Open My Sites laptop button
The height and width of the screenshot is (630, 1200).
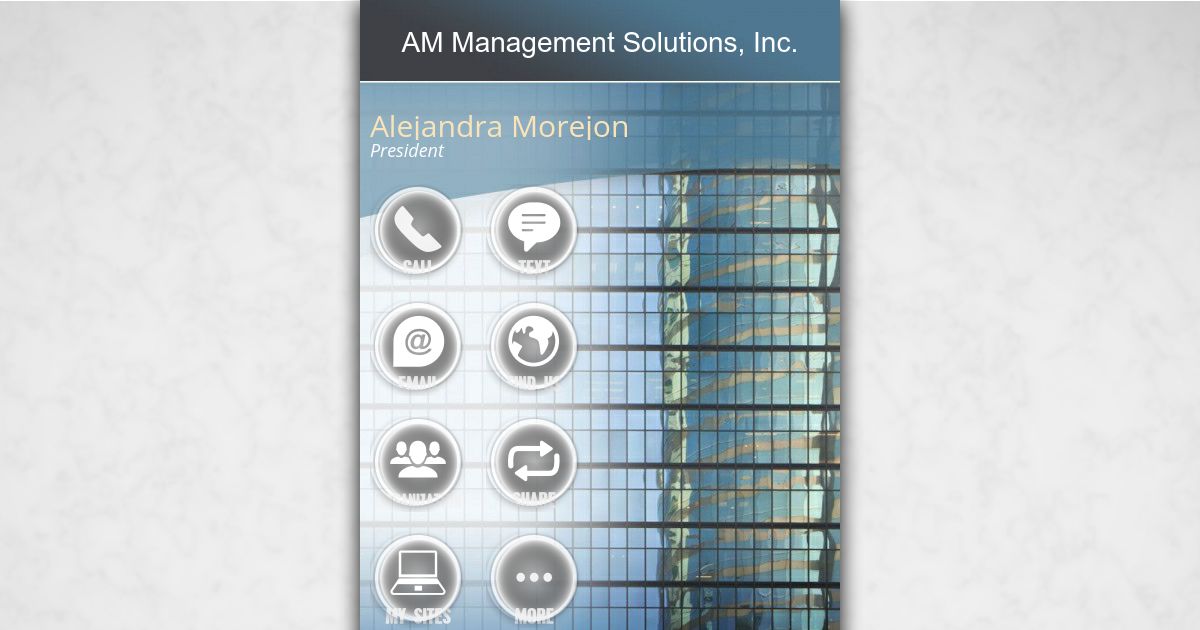pos(417,578)
